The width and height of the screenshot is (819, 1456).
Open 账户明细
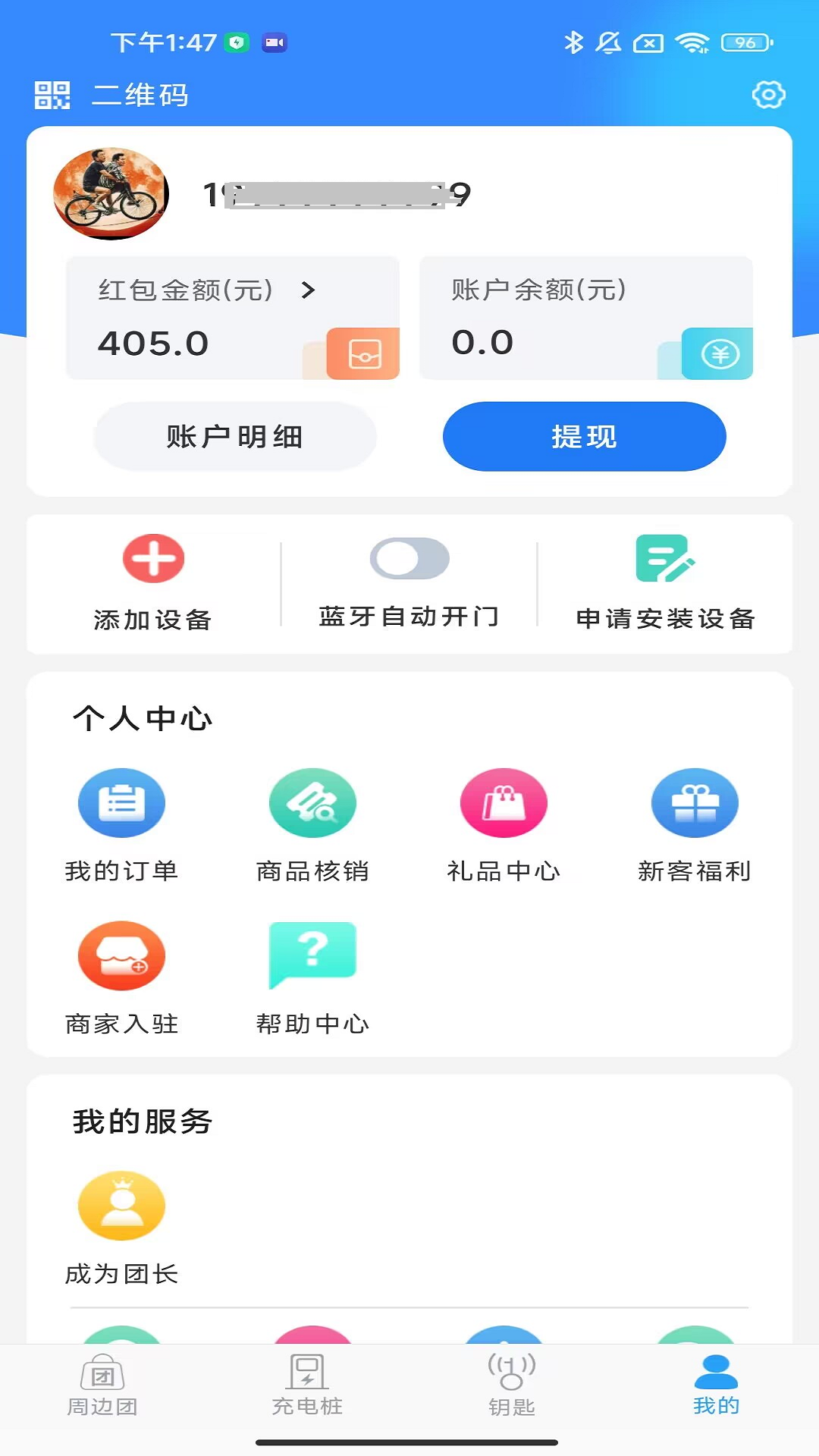tap(234, 437)
